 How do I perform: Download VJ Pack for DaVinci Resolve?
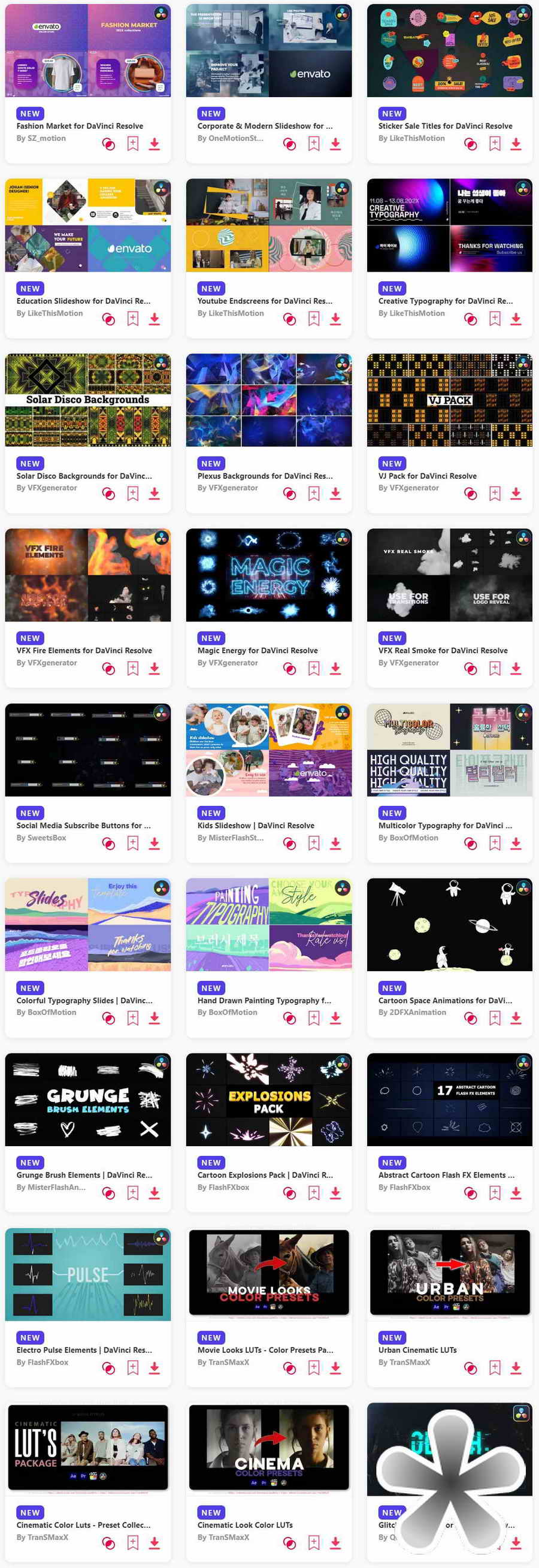(x=515, y=494)
